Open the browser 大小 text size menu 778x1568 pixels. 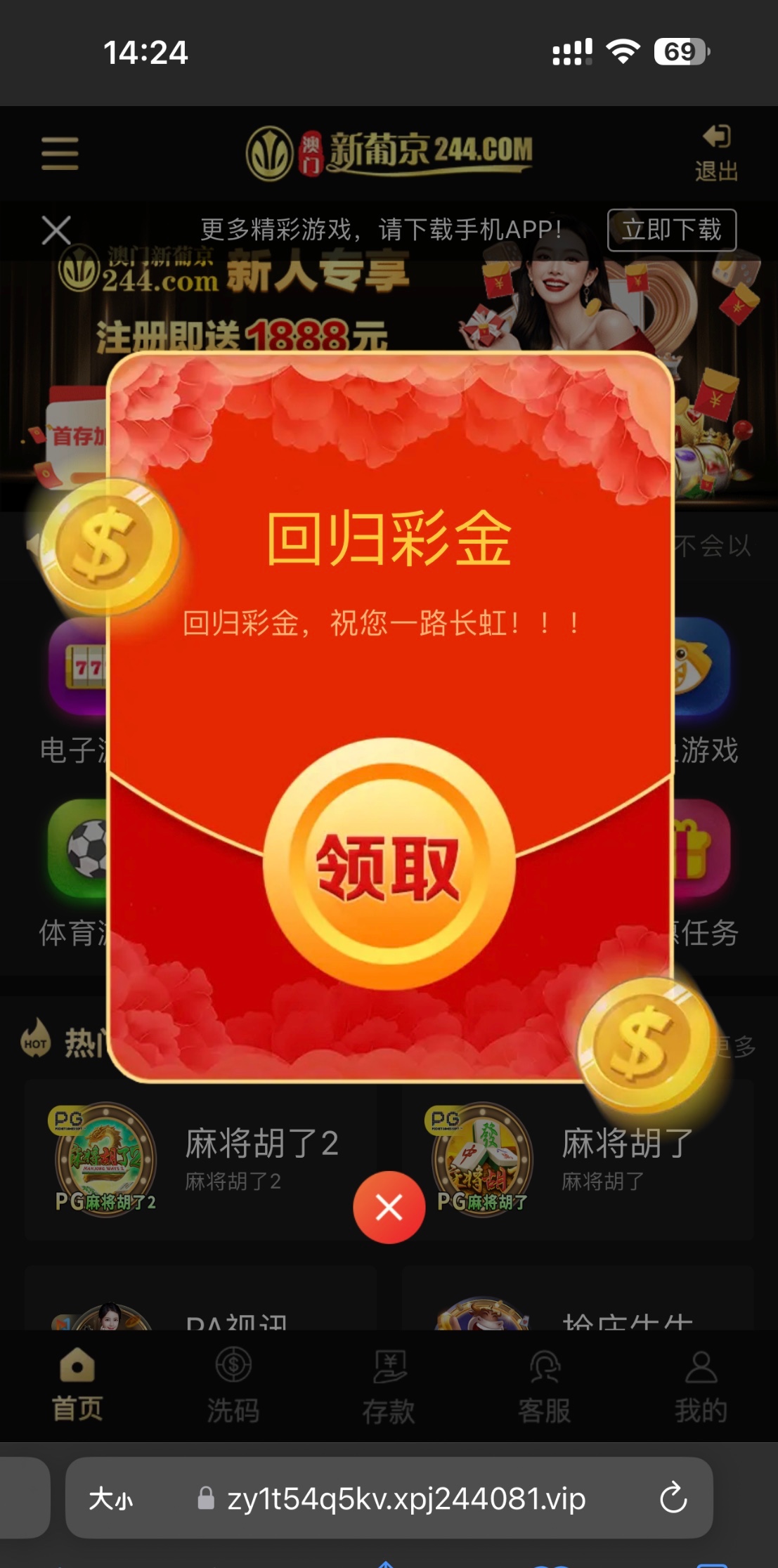coord(110,1498)
